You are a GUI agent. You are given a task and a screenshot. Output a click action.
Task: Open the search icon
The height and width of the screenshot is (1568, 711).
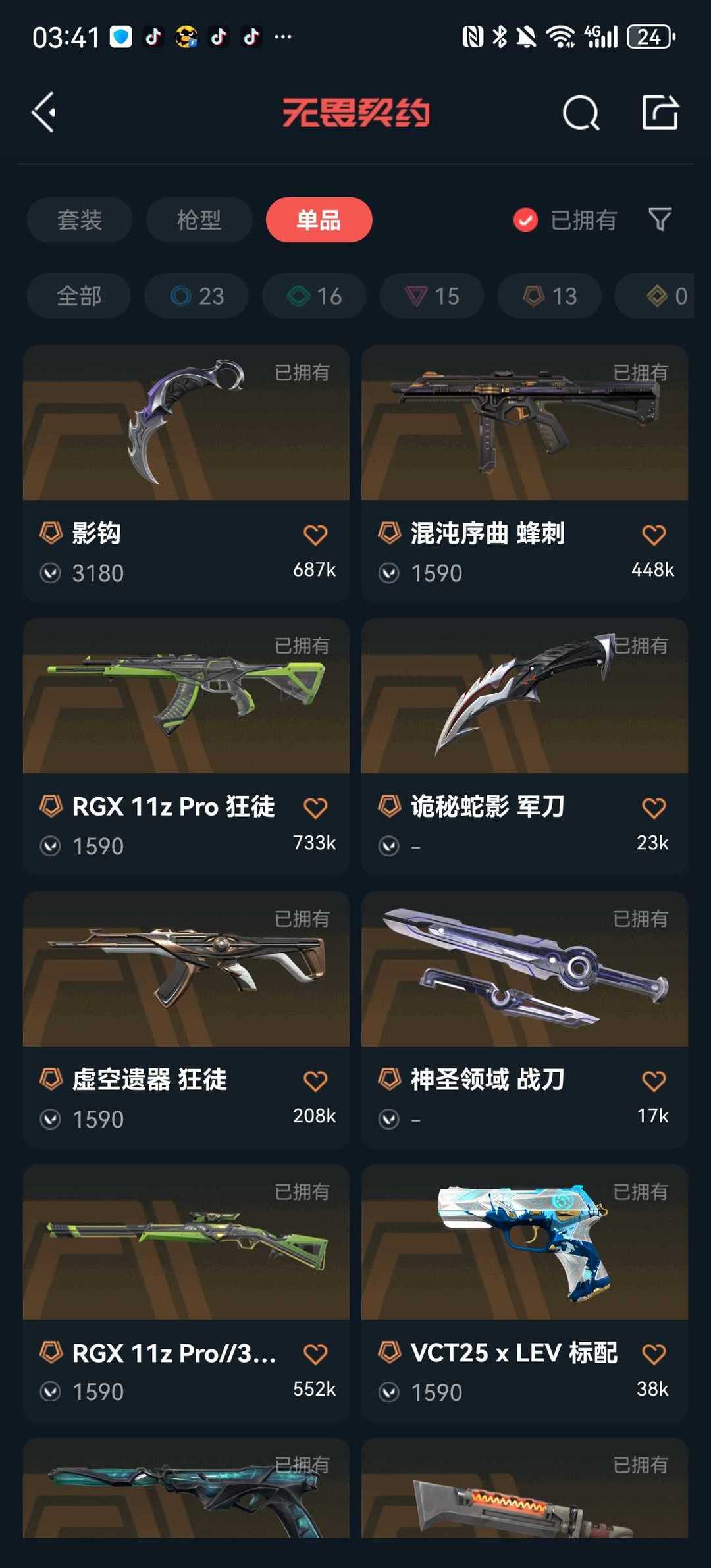[581, 113]
